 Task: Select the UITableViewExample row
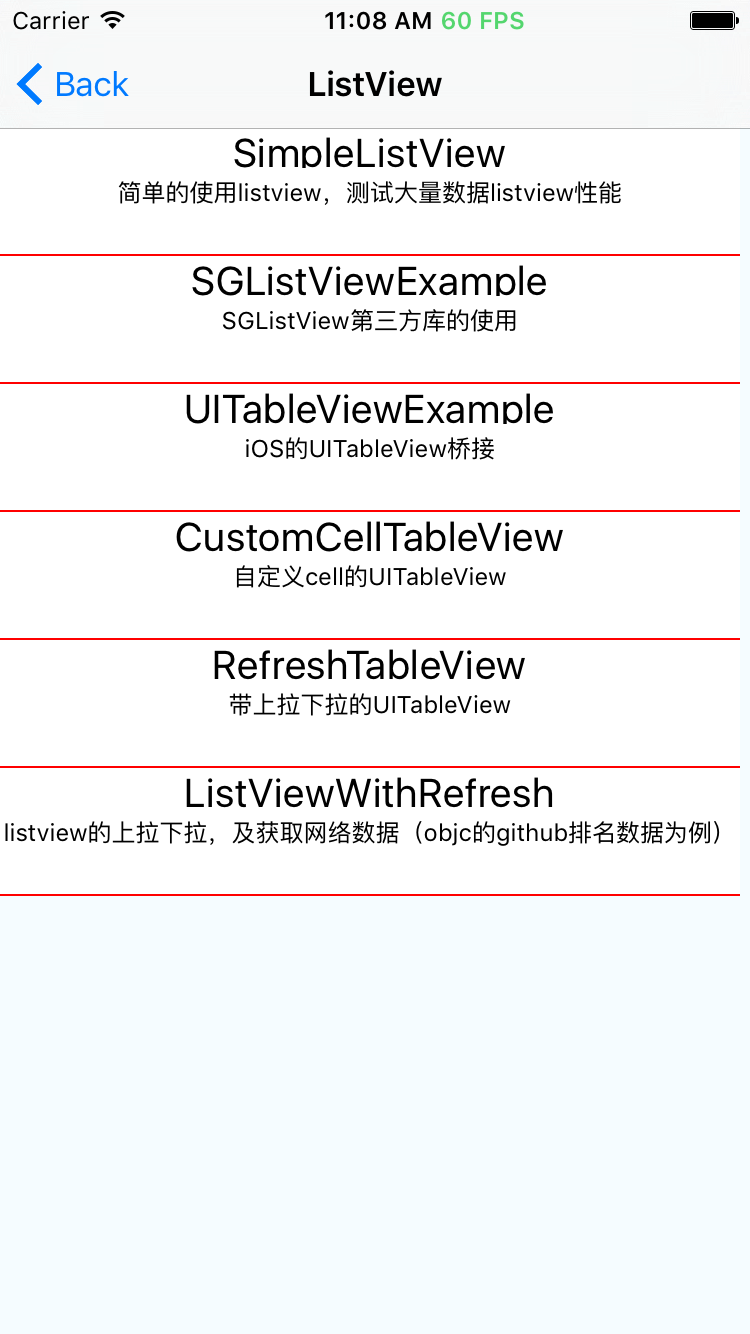pos(370,448)
